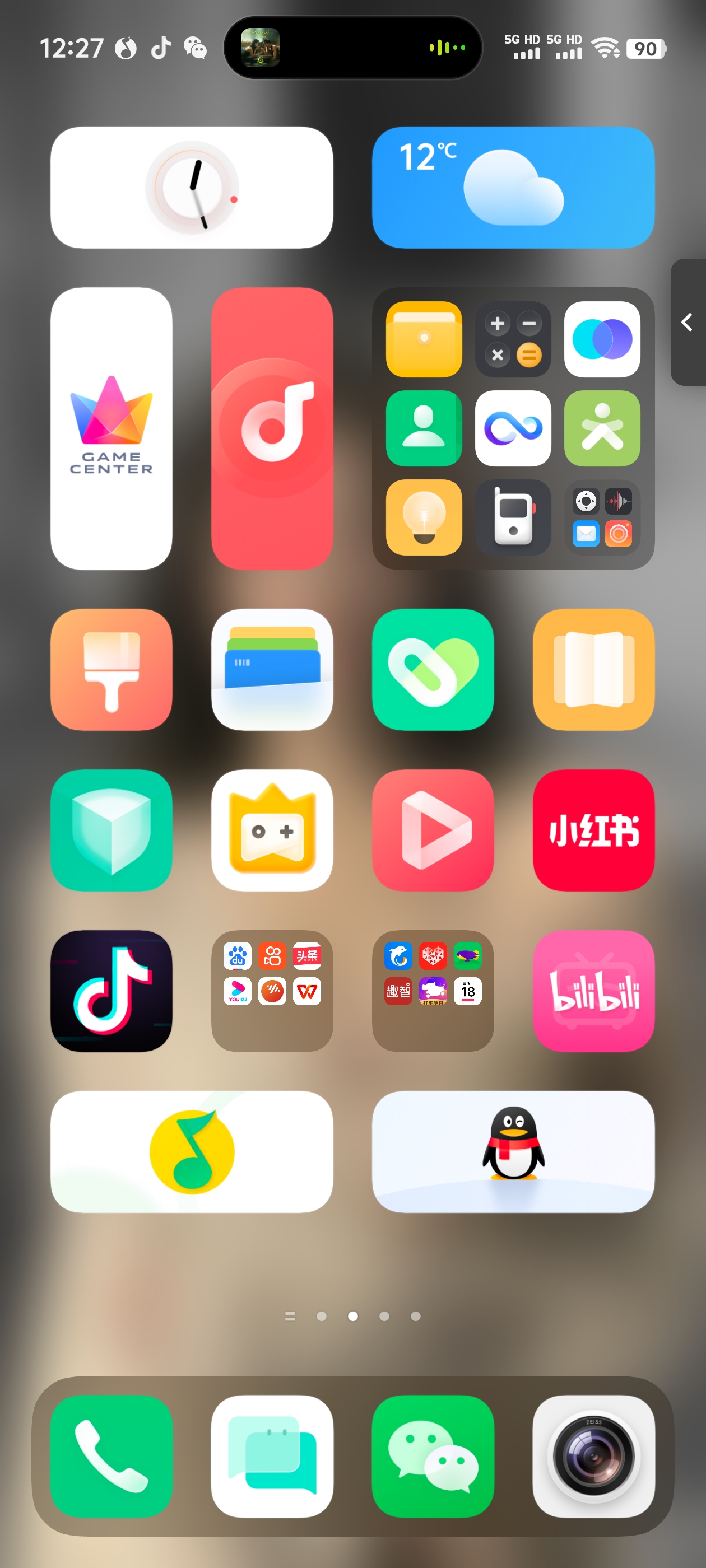This screenshot has height=1568, width=706.
Task: Launch the green heart health app
Action: [x=433, y=669]
